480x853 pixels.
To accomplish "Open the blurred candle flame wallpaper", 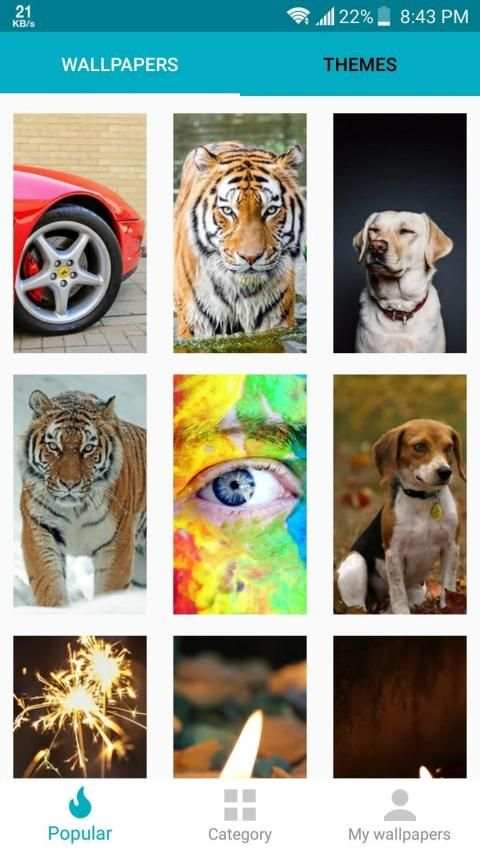I will pyautogui.click(x=240, y=707).
